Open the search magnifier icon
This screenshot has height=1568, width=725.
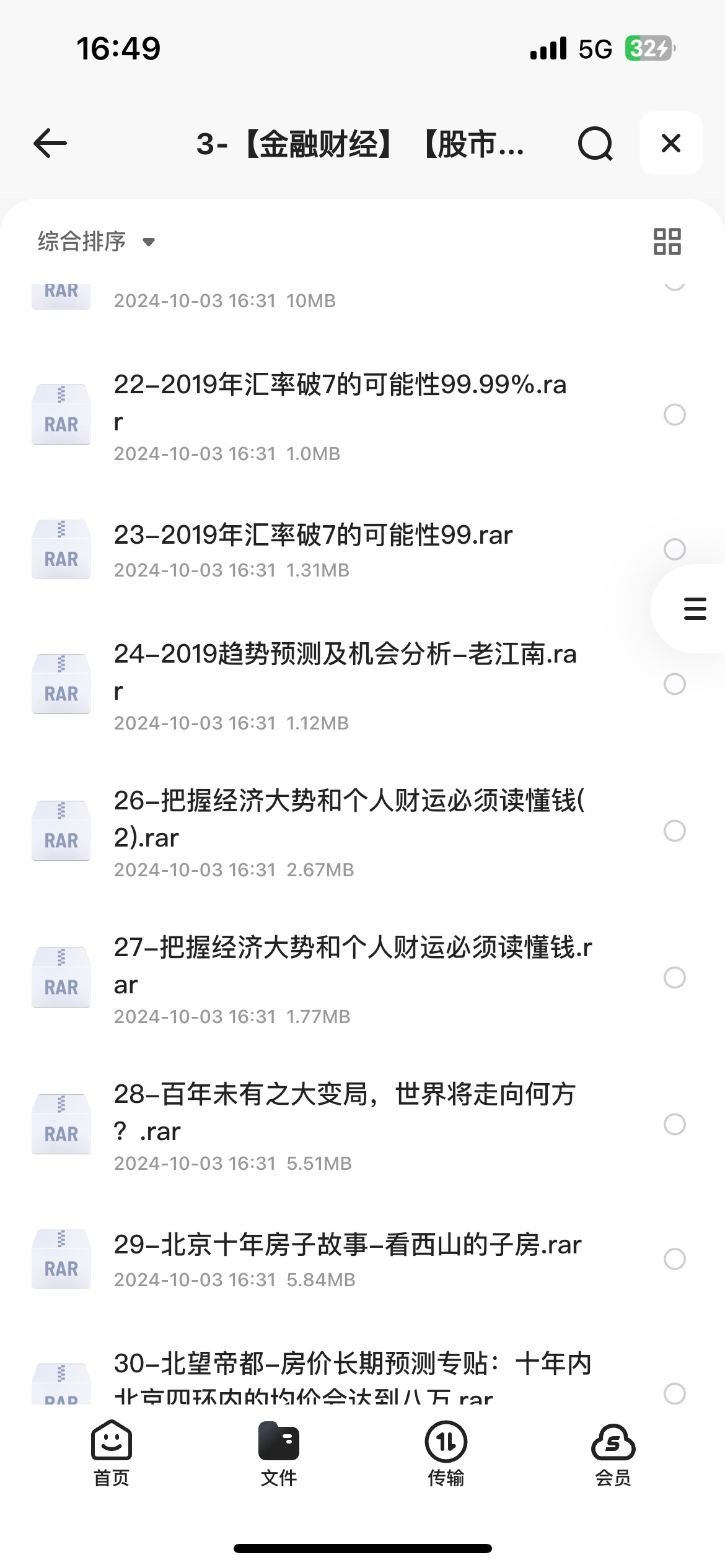pos(595,144)
